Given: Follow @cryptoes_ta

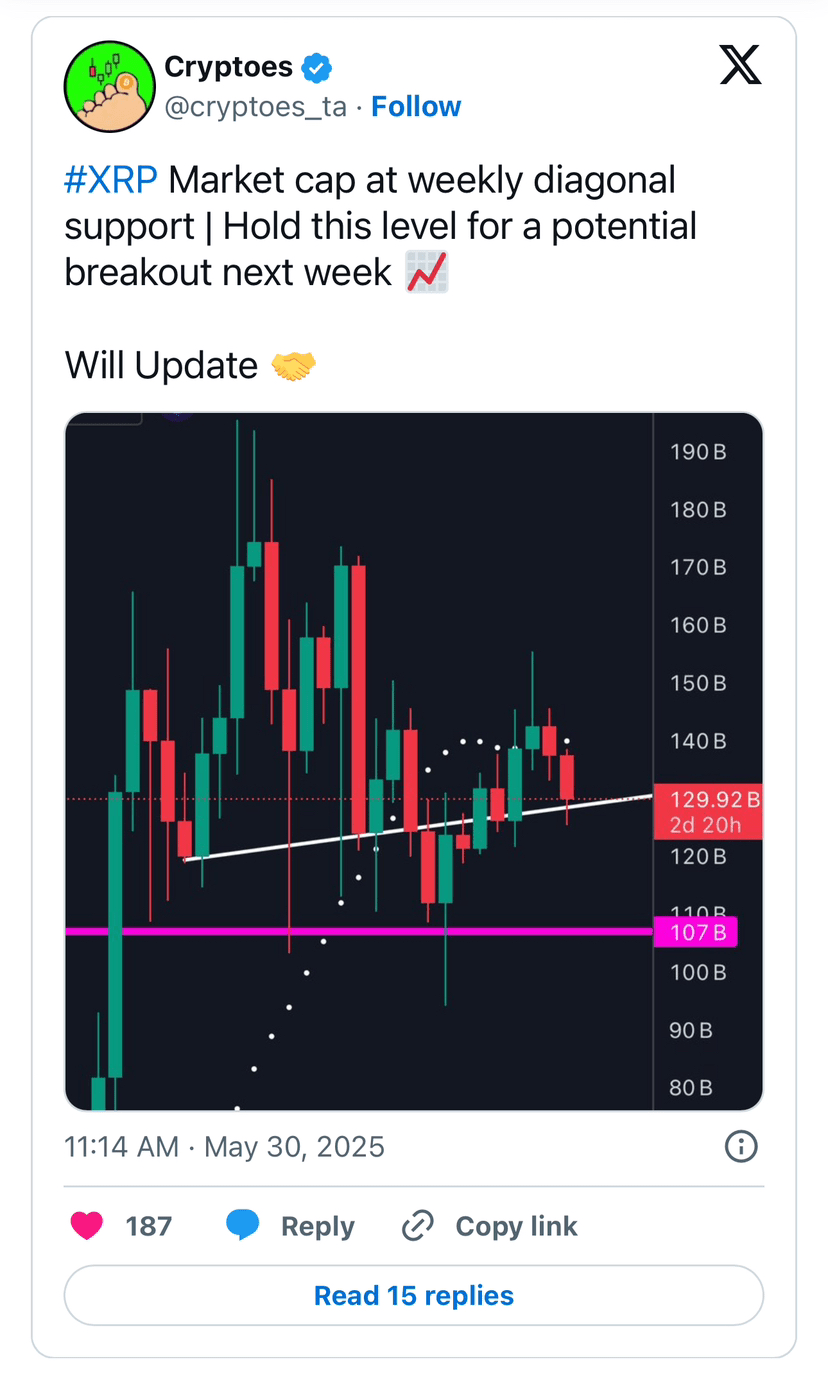Looking at the screenshot, I should 416,107.
